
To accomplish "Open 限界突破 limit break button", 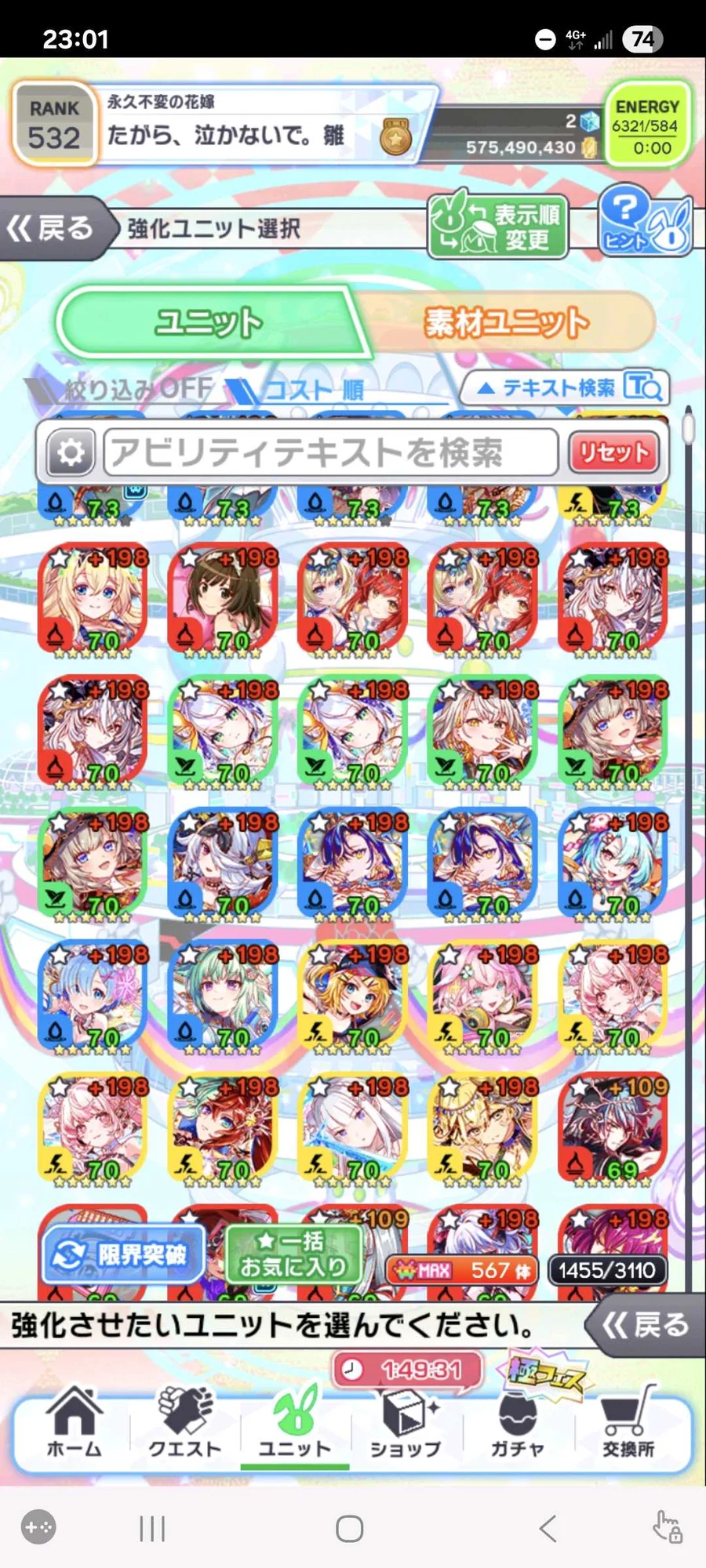I will point(123,1254).
